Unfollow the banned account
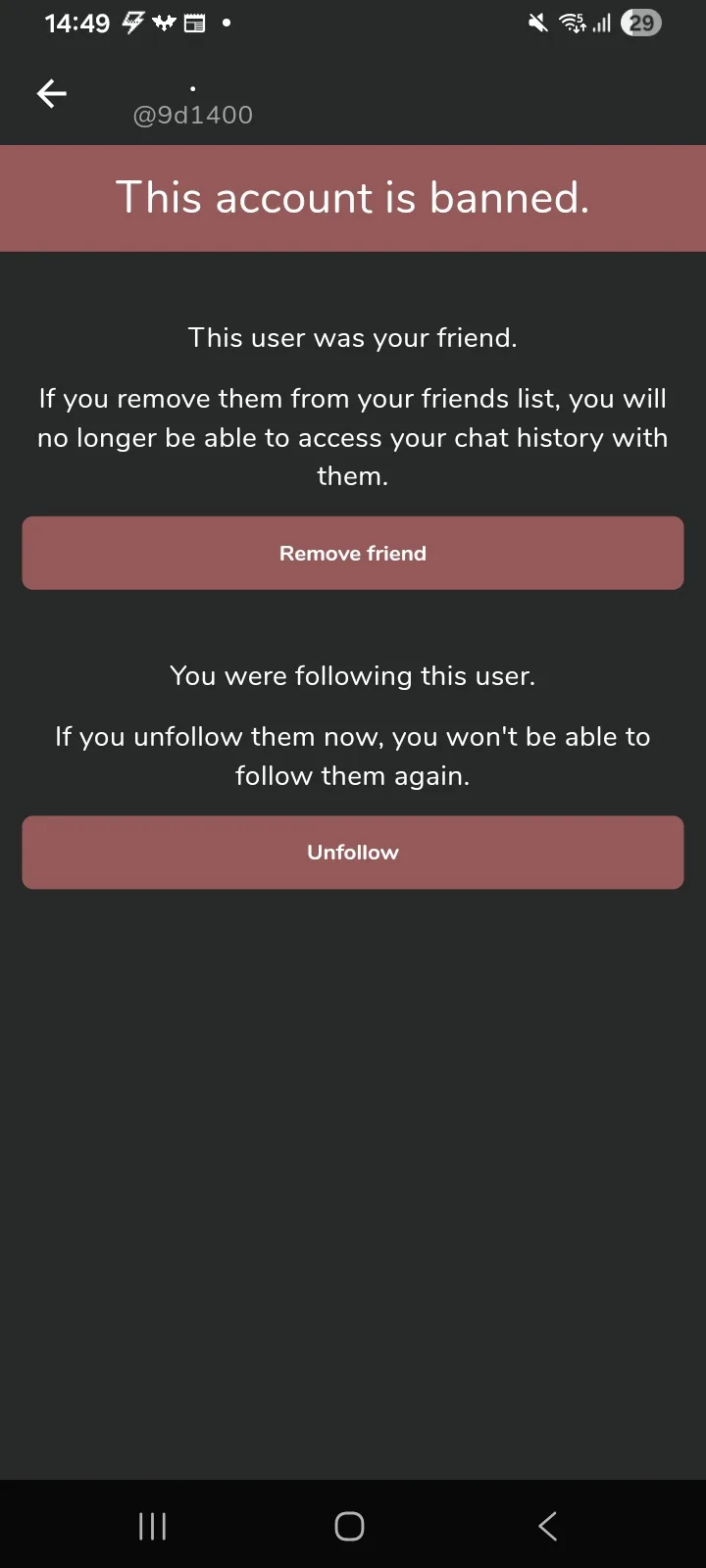Viewport: 706px width, 1568px height. point(353,853)
